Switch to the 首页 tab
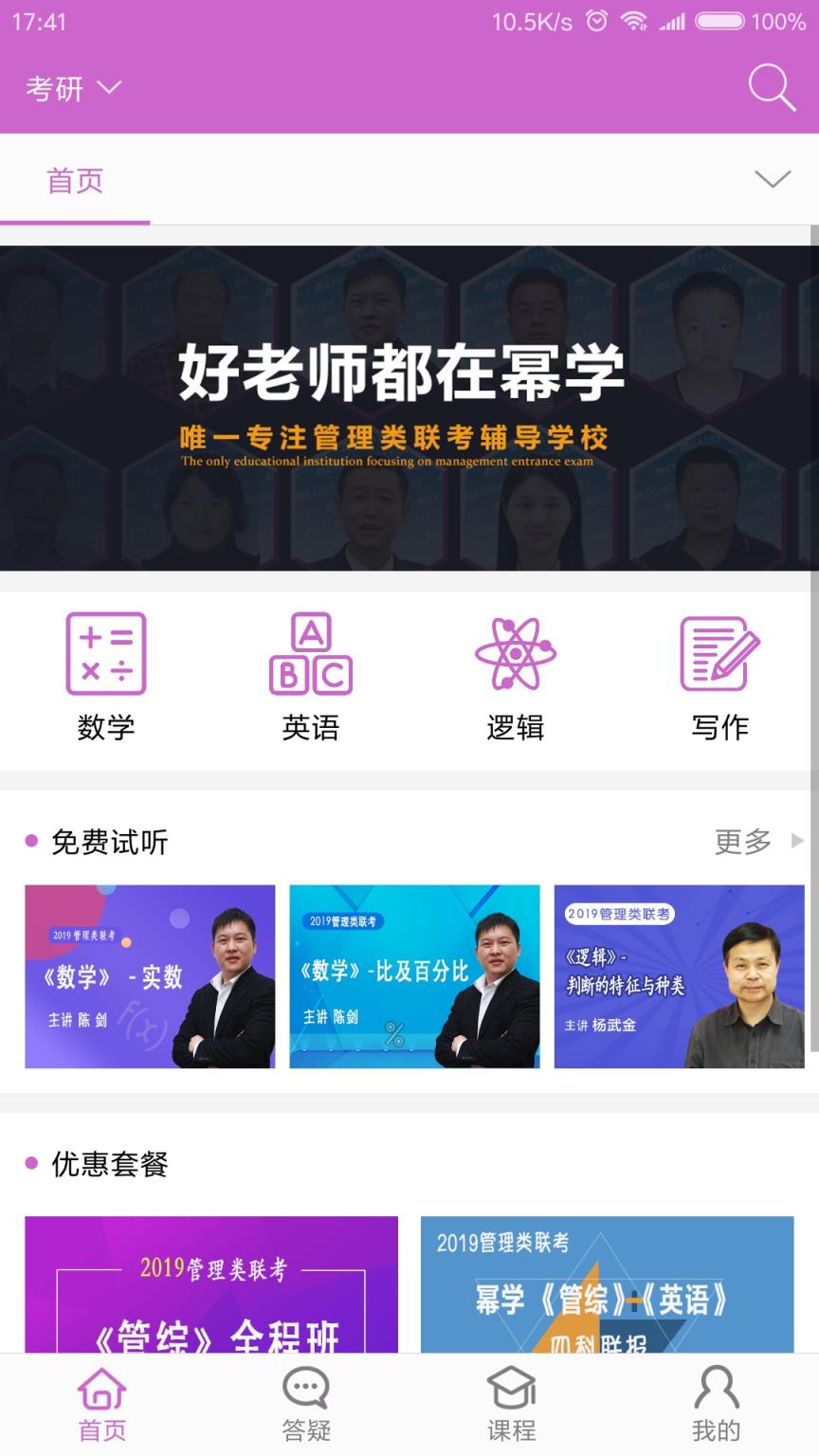 [76, 180]
